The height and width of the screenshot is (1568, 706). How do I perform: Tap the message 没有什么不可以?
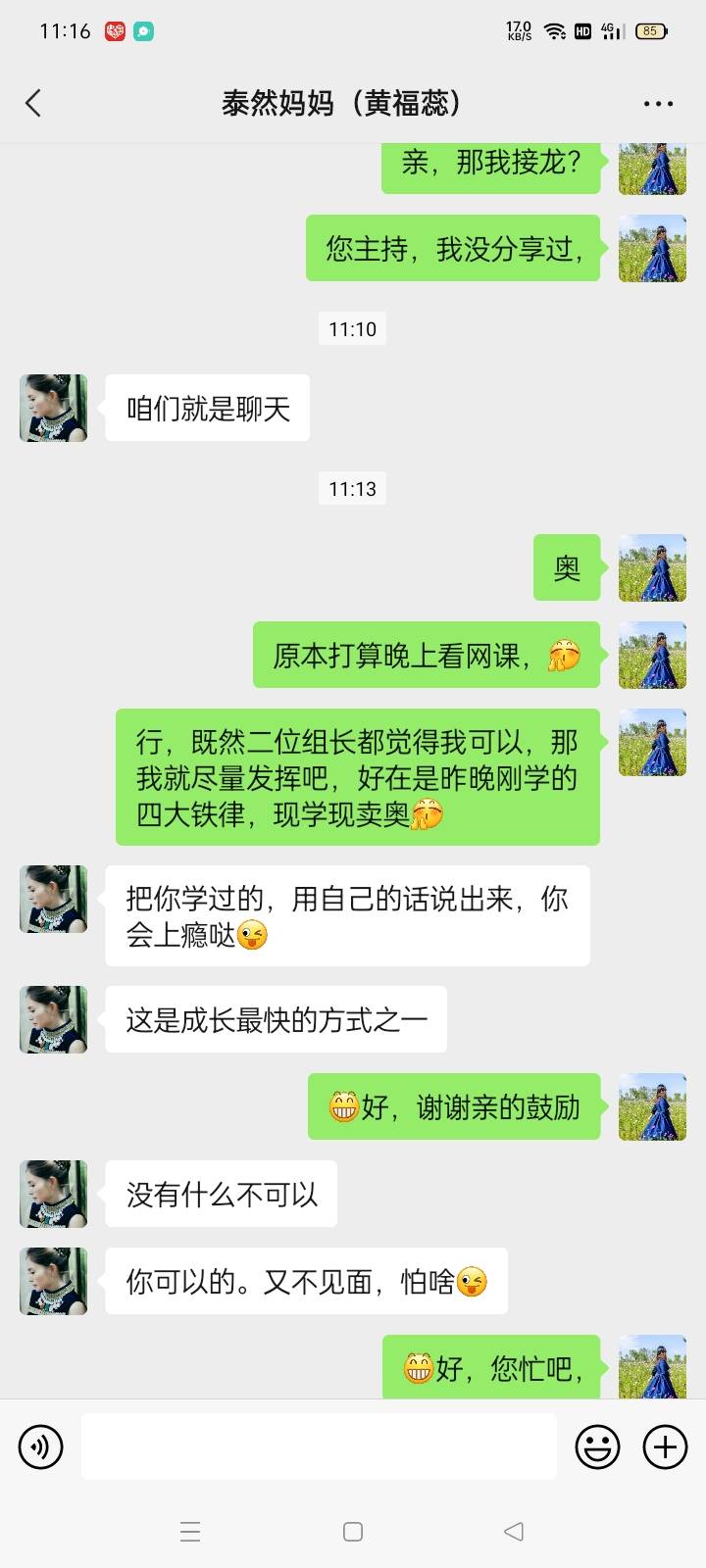click(220, 1194)
